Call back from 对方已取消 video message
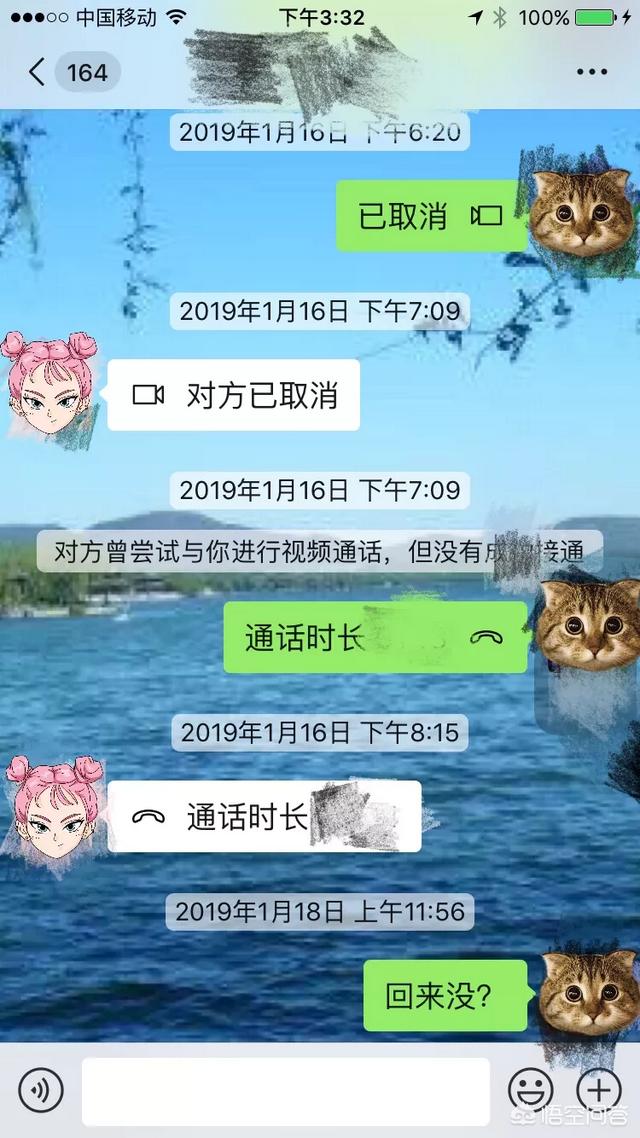This screenshot has height=1138, width=640. [x=233, y=395]
